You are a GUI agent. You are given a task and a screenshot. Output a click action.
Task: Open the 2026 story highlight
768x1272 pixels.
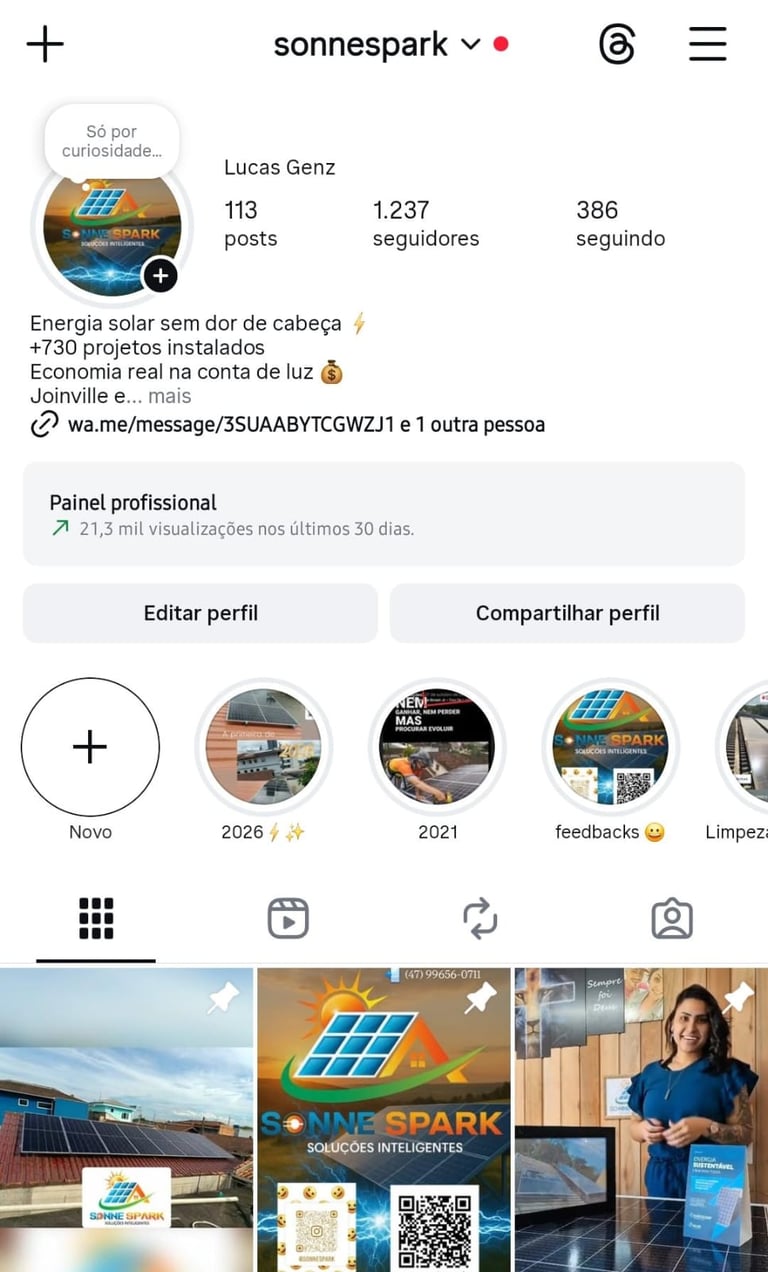click(263, 747)
